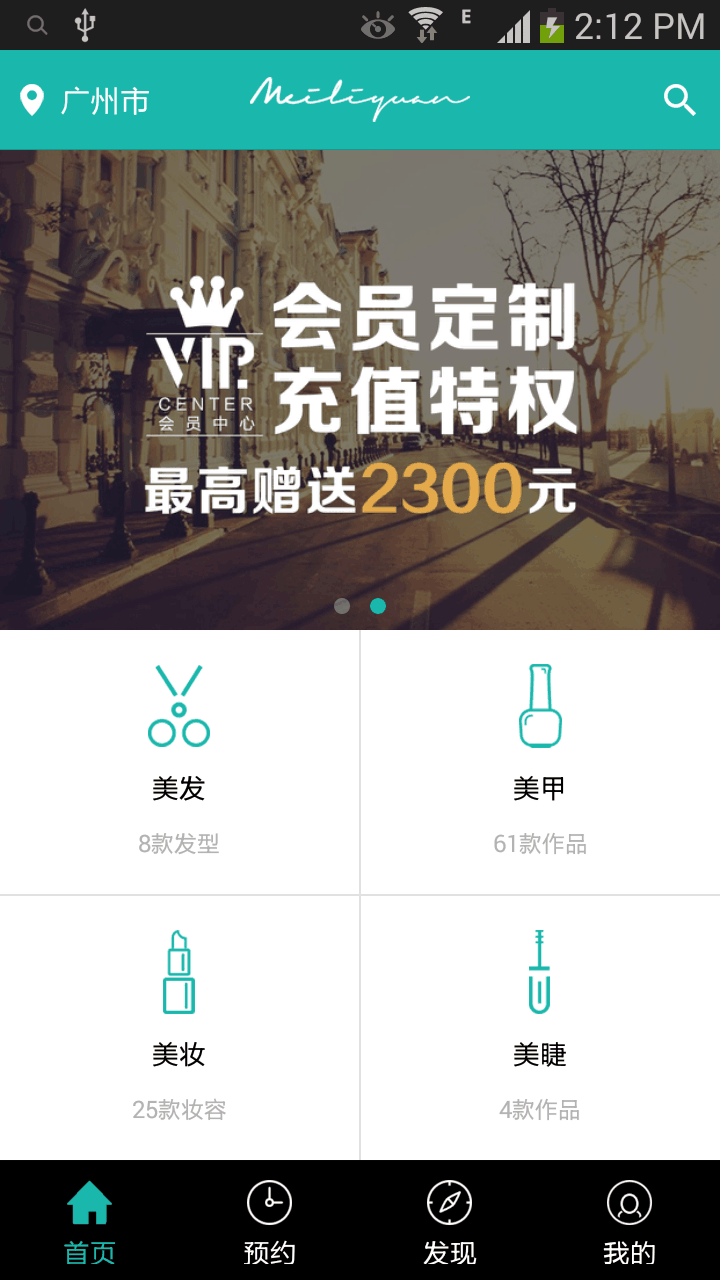Switch to the 预约 tab

270,1221
